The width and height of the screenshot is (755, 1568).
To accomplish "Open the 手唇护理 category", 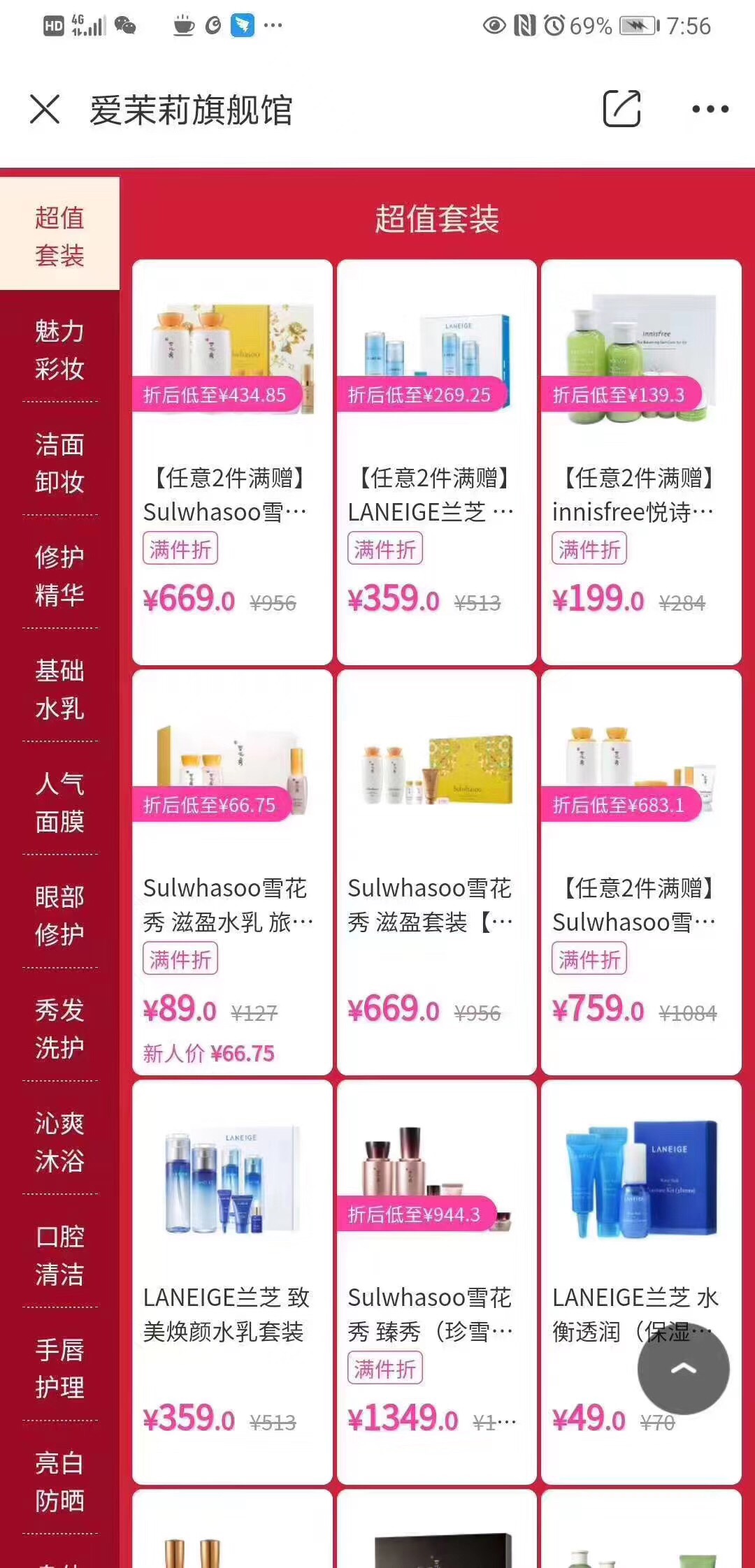I will (x=60, y=1368).
